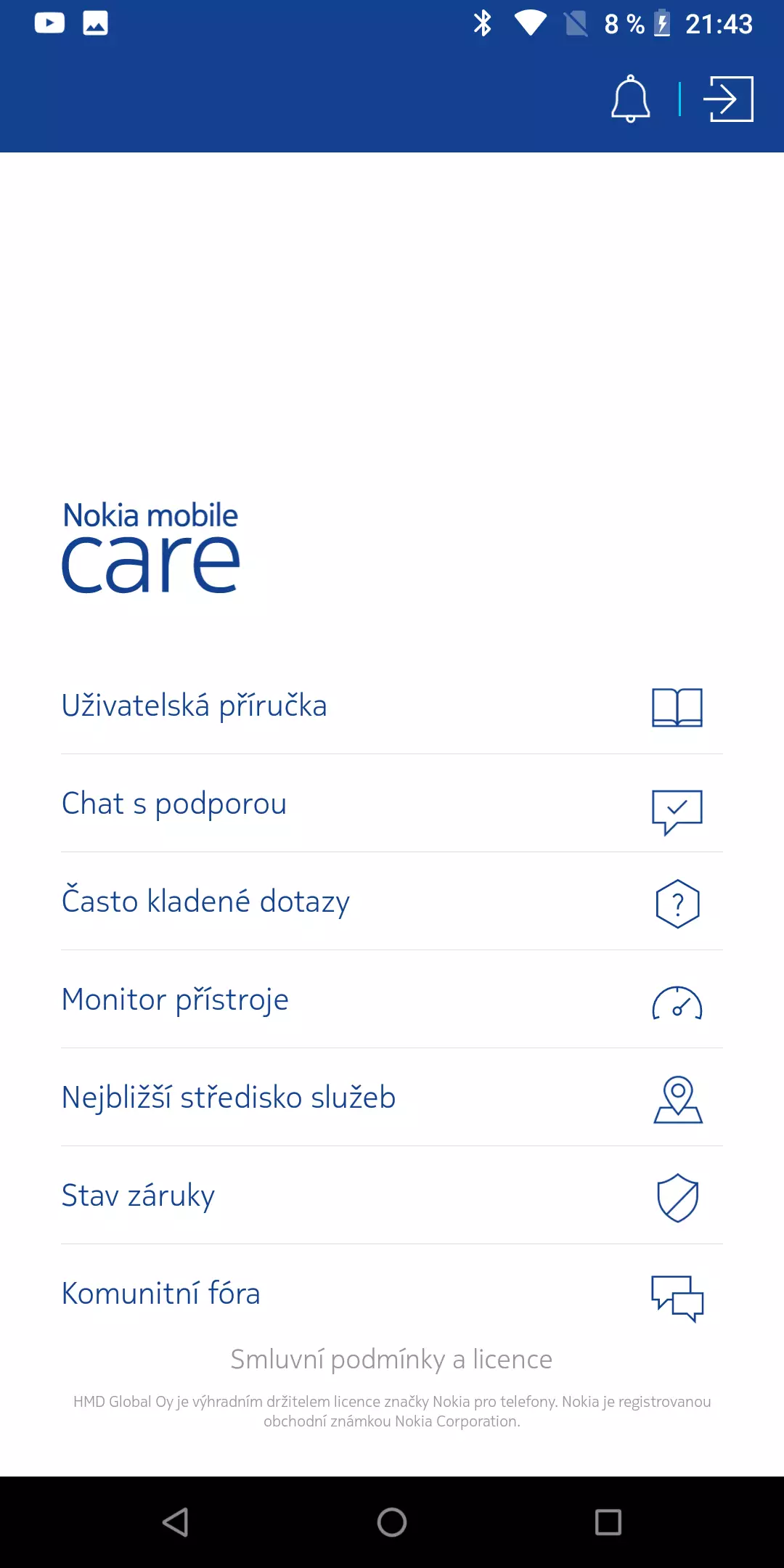This screenshot has height=1568, width=784.
Task: Tap the system home button
Action: coord(392,1522)
